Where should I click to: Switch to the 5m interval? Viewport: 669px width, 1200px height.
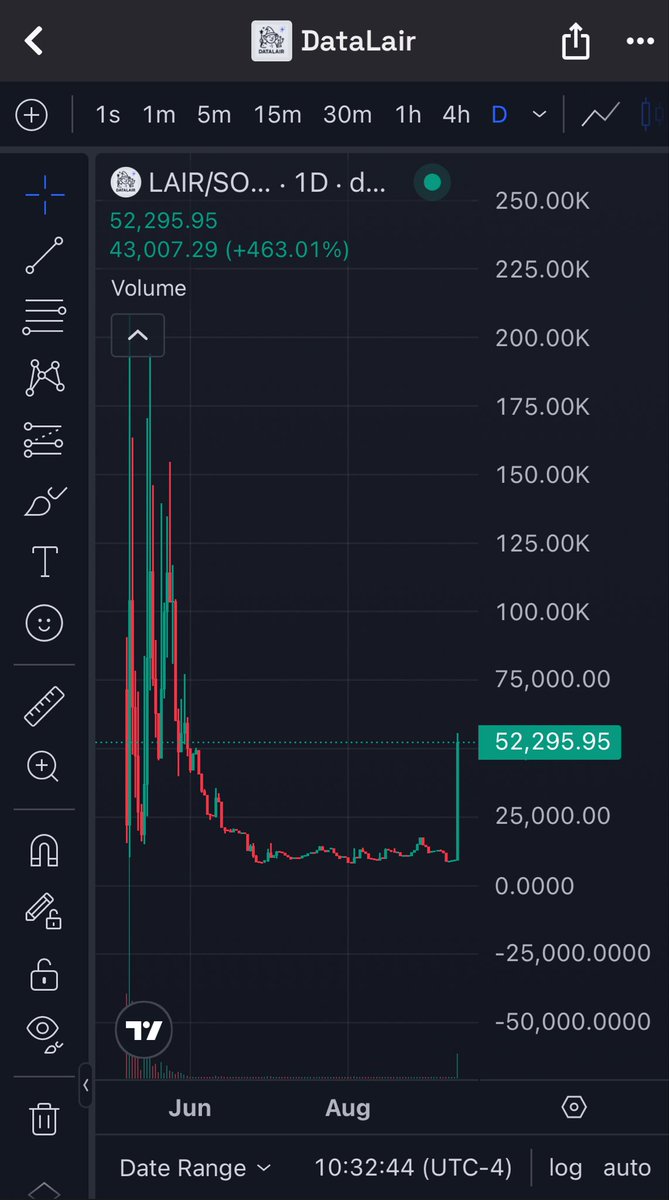[x=213, y=115]
